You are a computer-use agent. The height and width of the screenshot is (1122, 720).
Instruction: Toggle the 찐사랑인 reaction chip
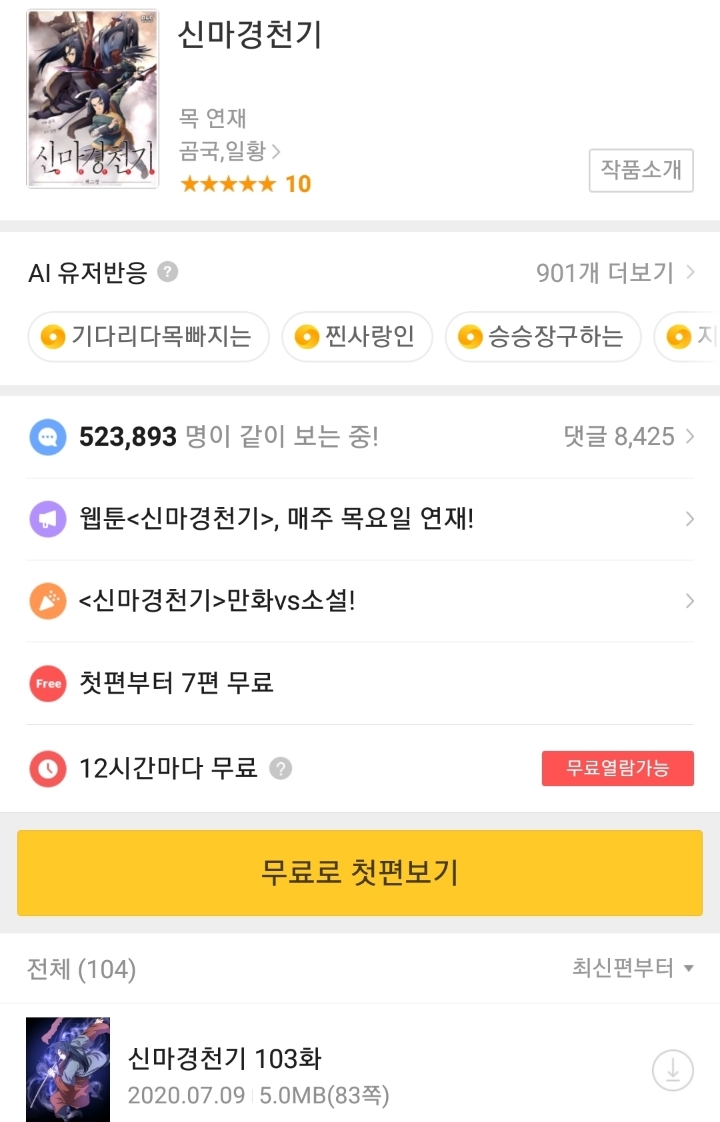pos(358,337)
